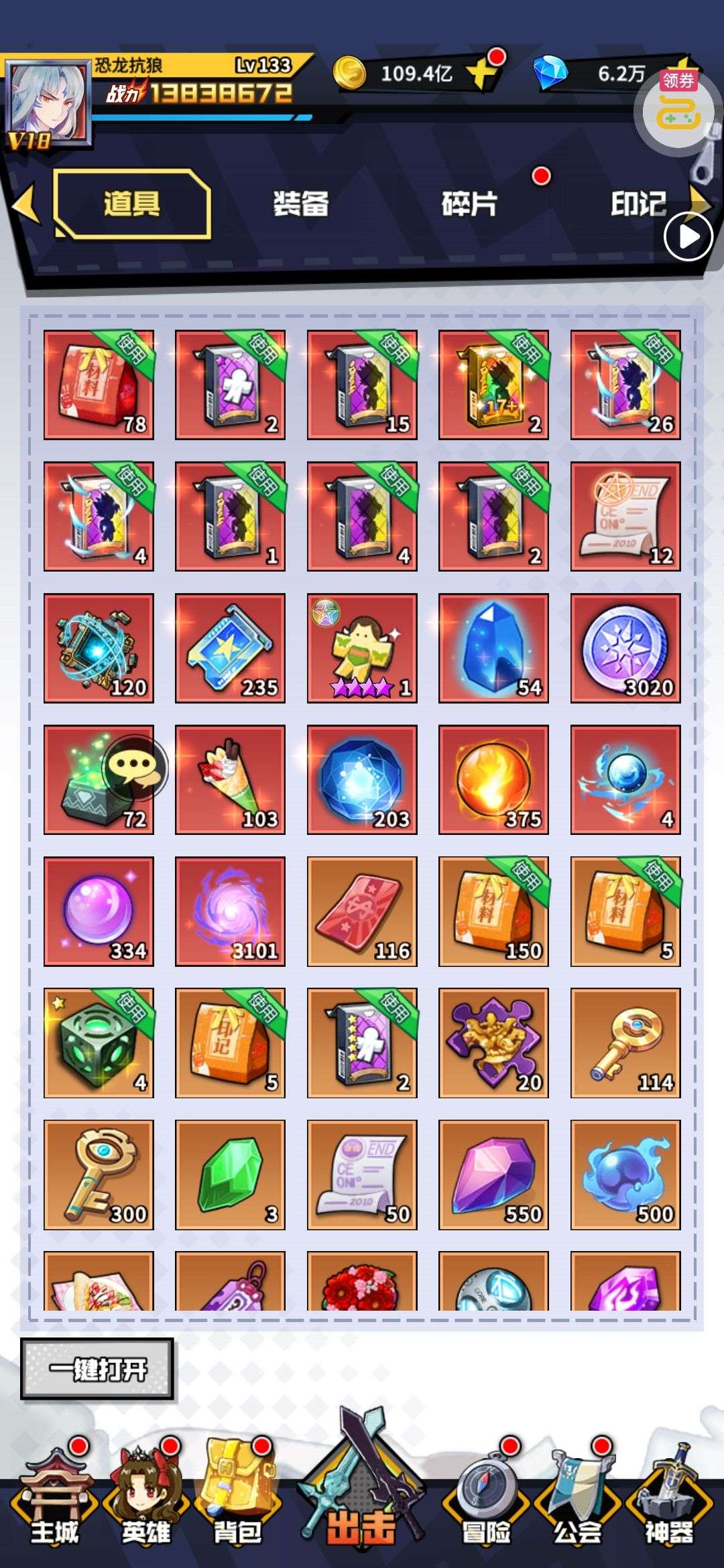Tap the 出击 sword button

[362, 1488]
